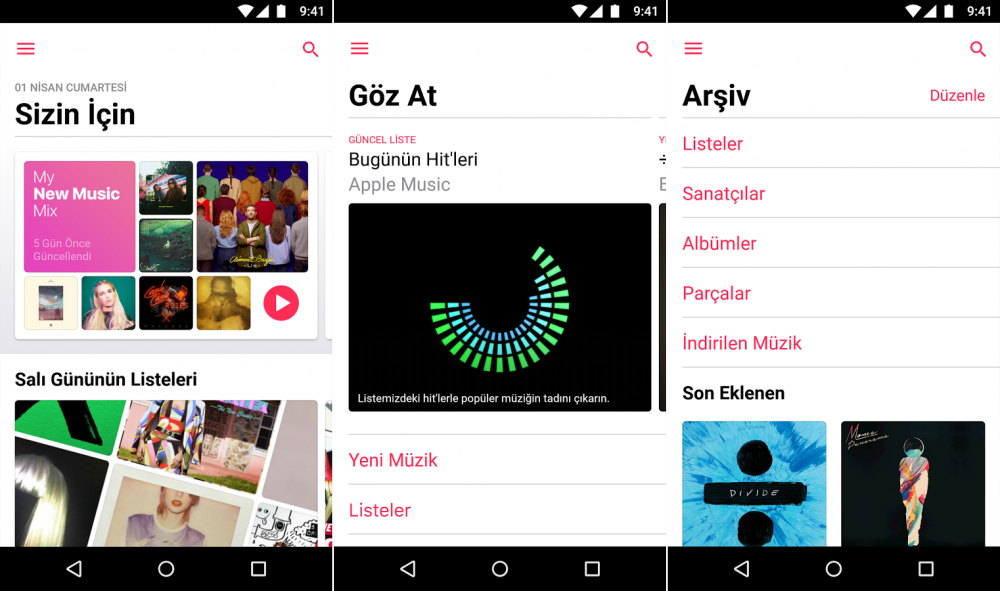Open search on the Göz At screen

coord(644,49)
